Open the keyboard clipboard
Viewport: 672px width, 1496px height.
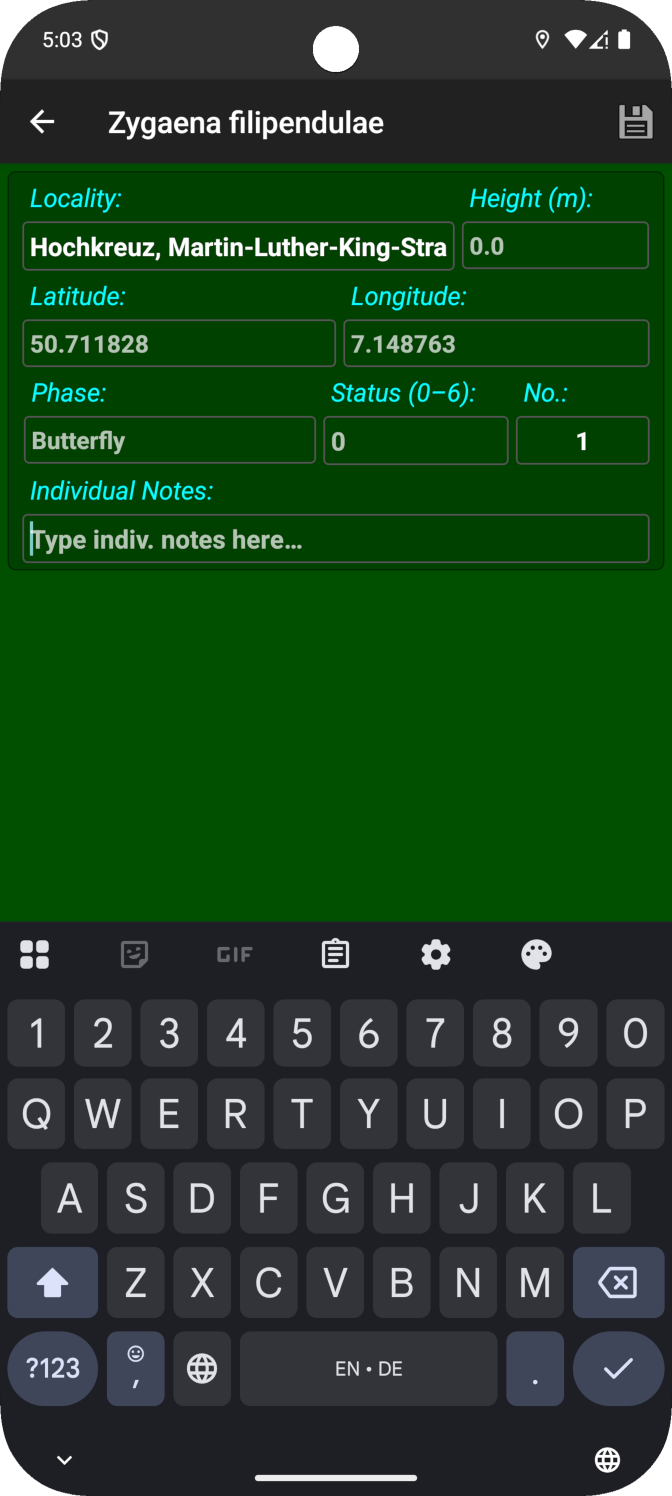click(335, 954)
